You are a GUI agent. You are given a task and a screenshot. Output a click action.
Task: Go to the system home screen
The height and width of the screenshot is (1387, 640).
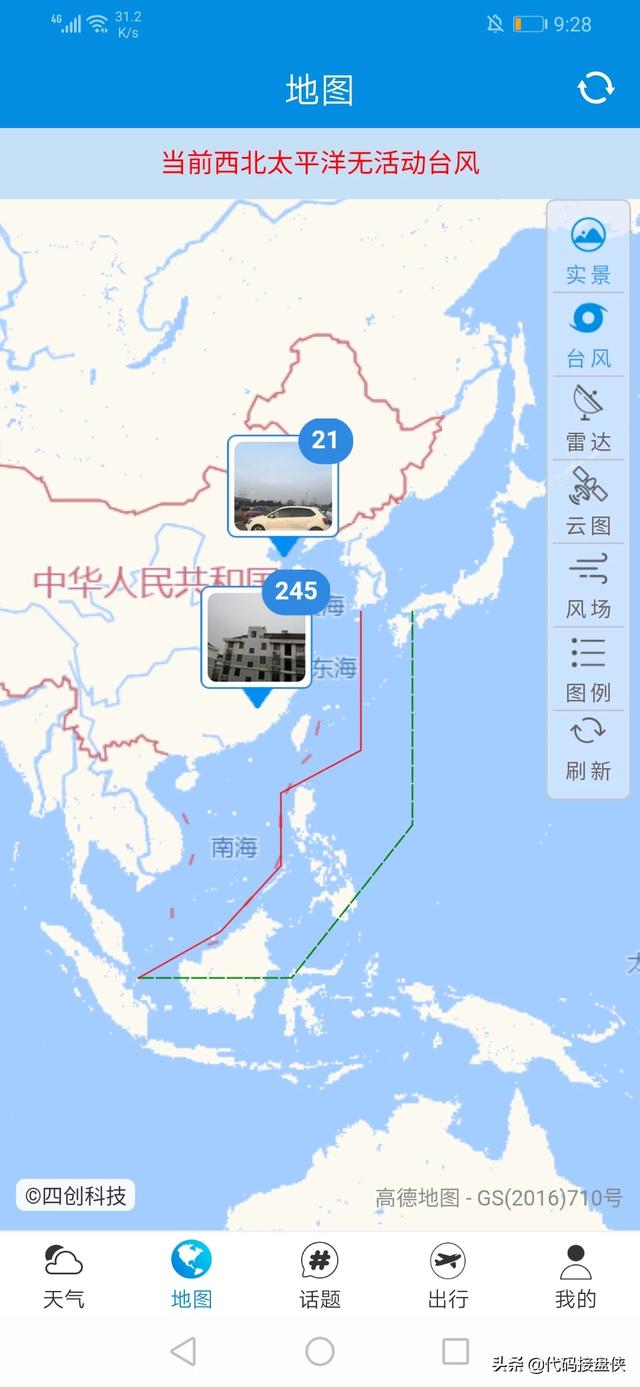tap(320, 1352)
